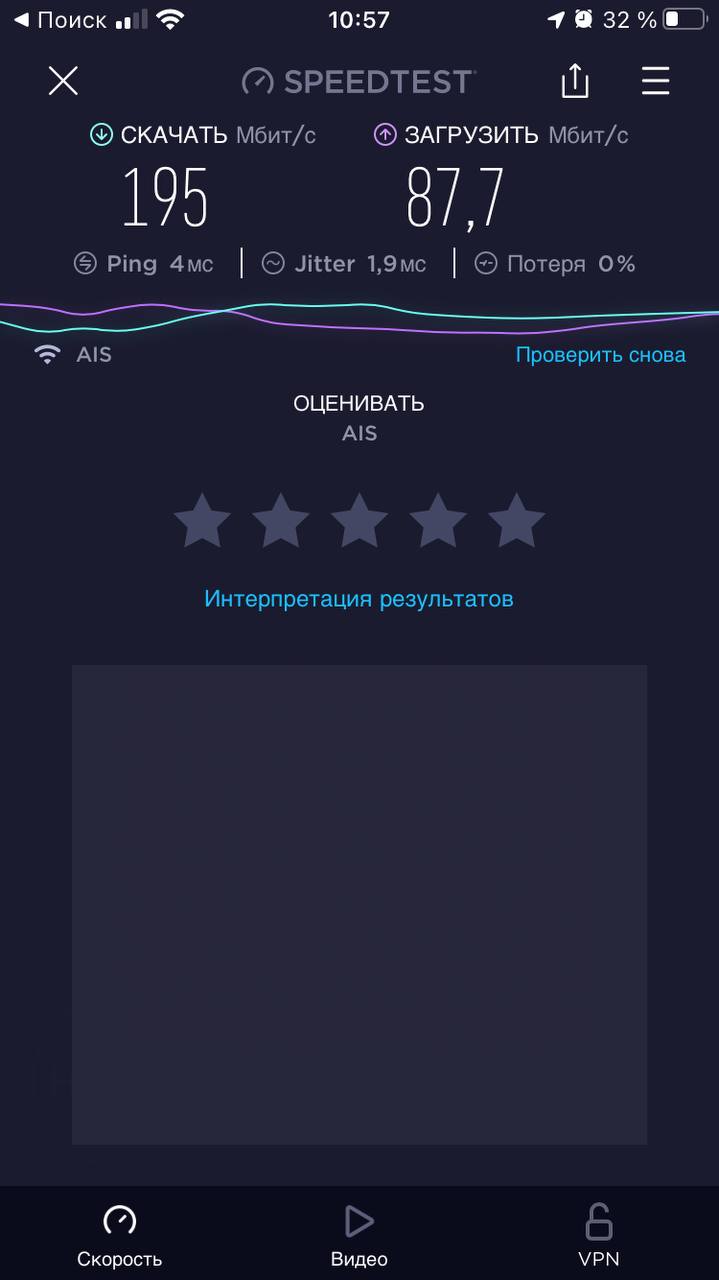Rate AIS with one star

pyautogui.click(x=202, y=520)
